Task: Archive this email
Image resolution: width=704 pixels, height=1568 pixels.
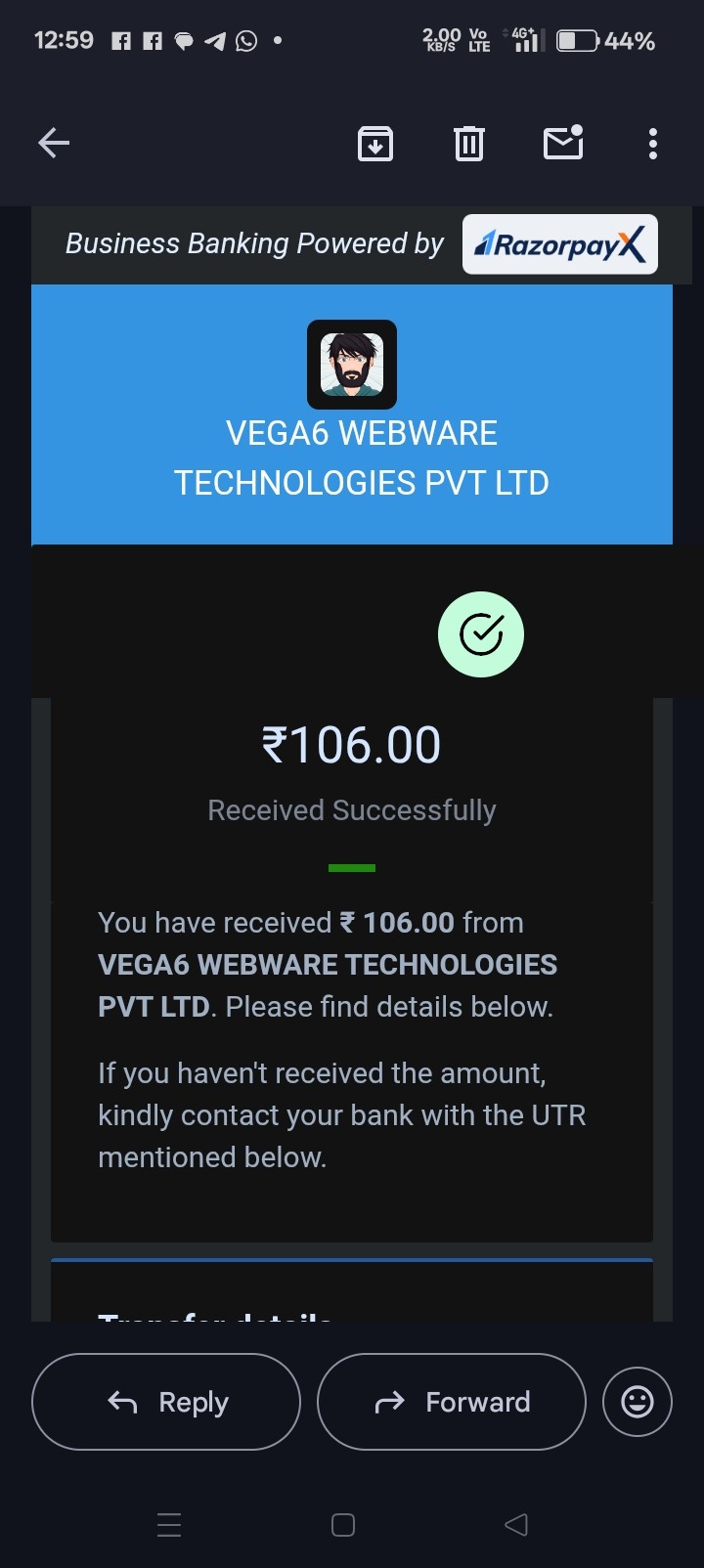Action: coord(375,144)
